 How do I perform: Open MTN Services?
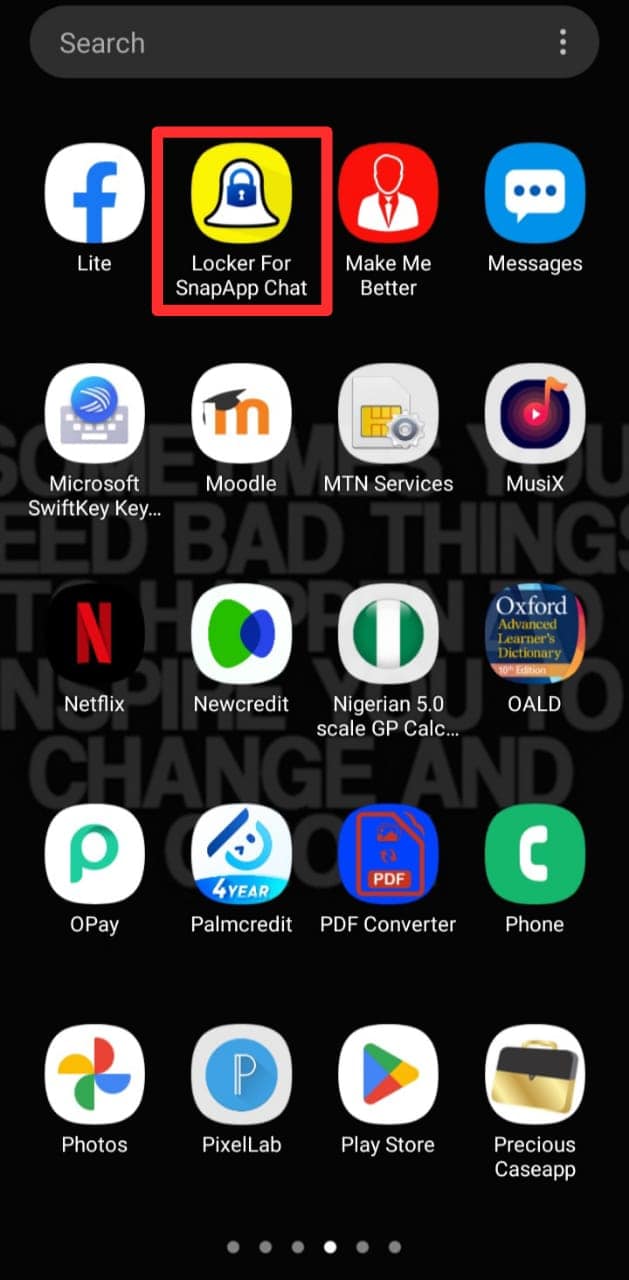tap(388, 413)
